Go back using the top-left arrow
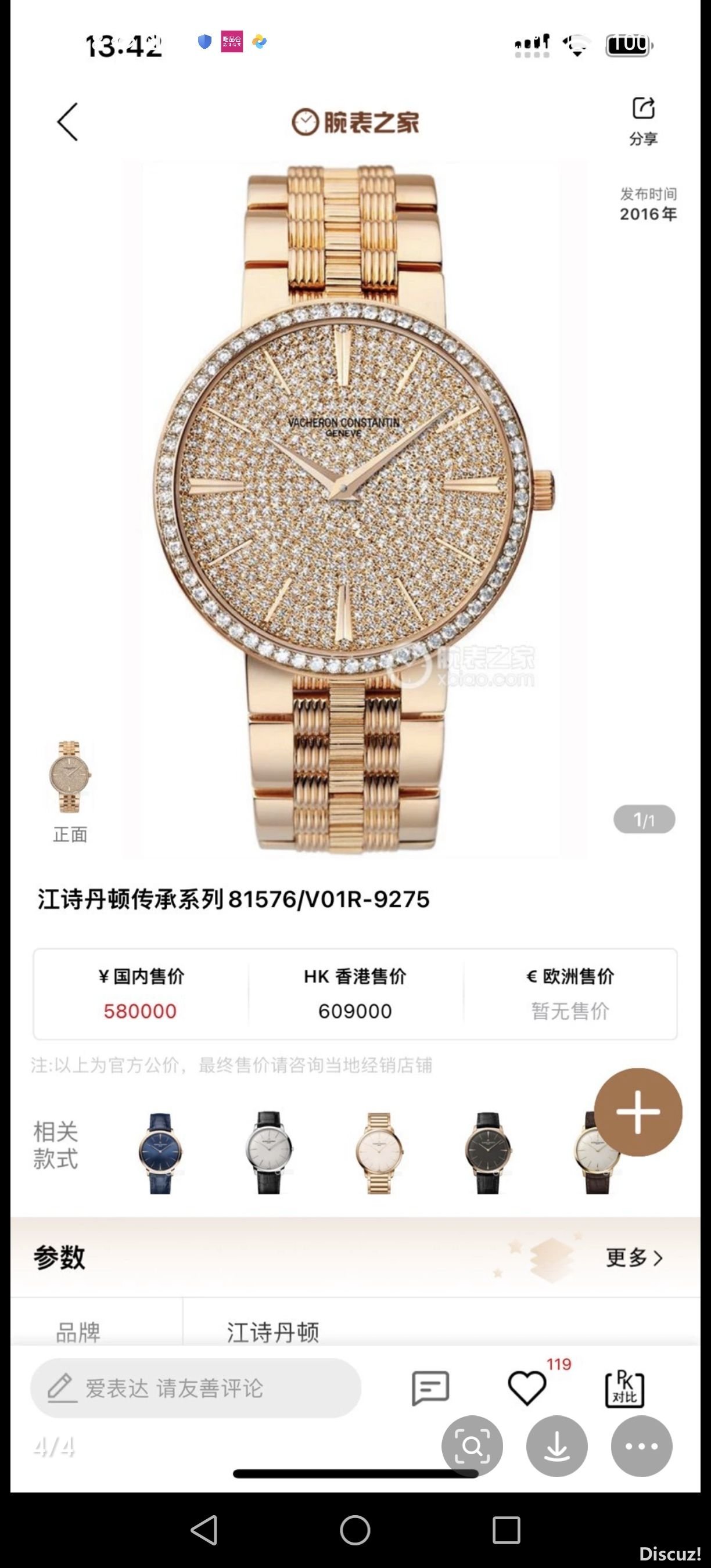 point(68,122)
